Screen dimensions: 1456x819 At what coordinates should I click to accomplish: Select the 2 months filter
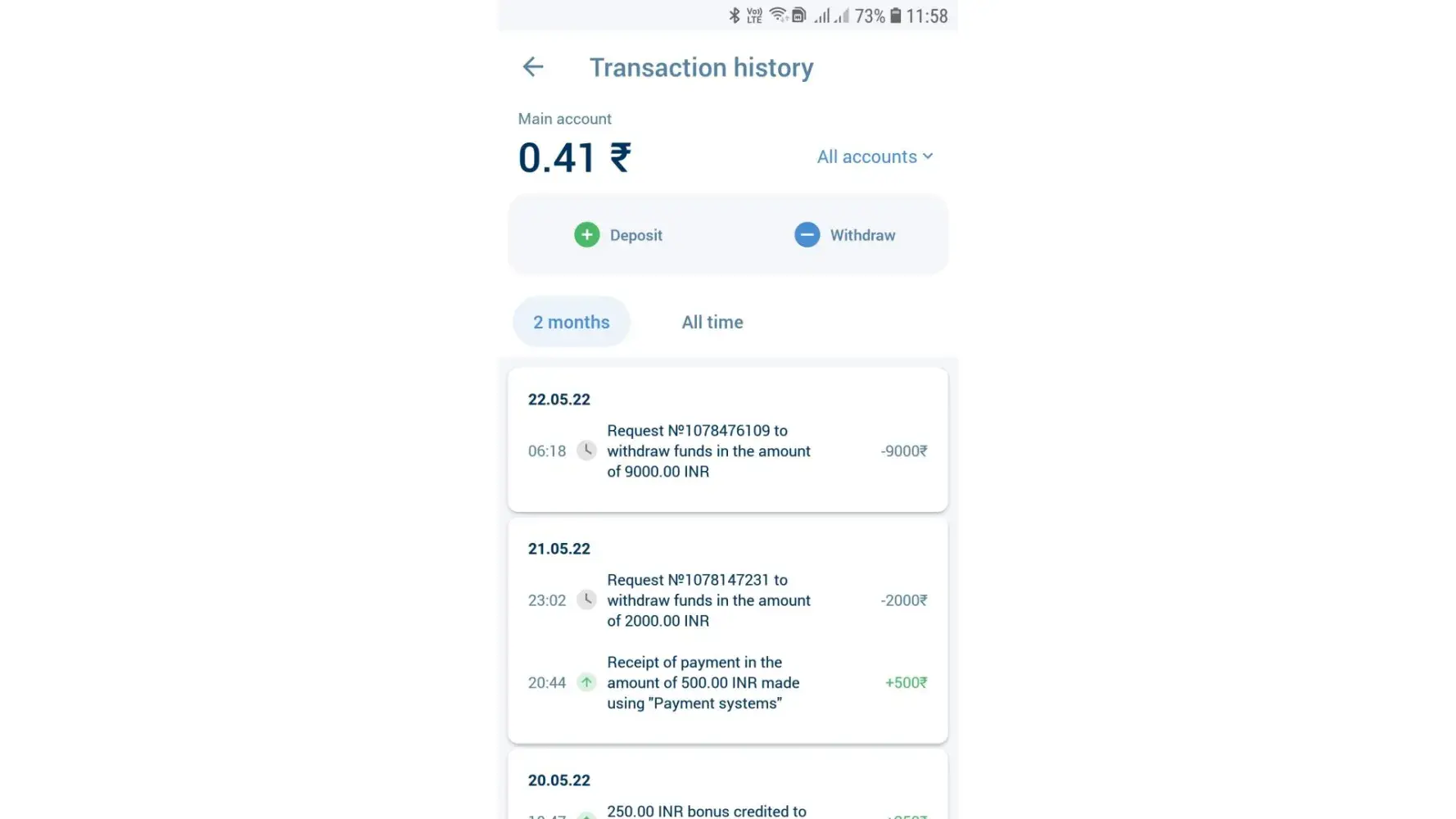[x=572, y=322]
